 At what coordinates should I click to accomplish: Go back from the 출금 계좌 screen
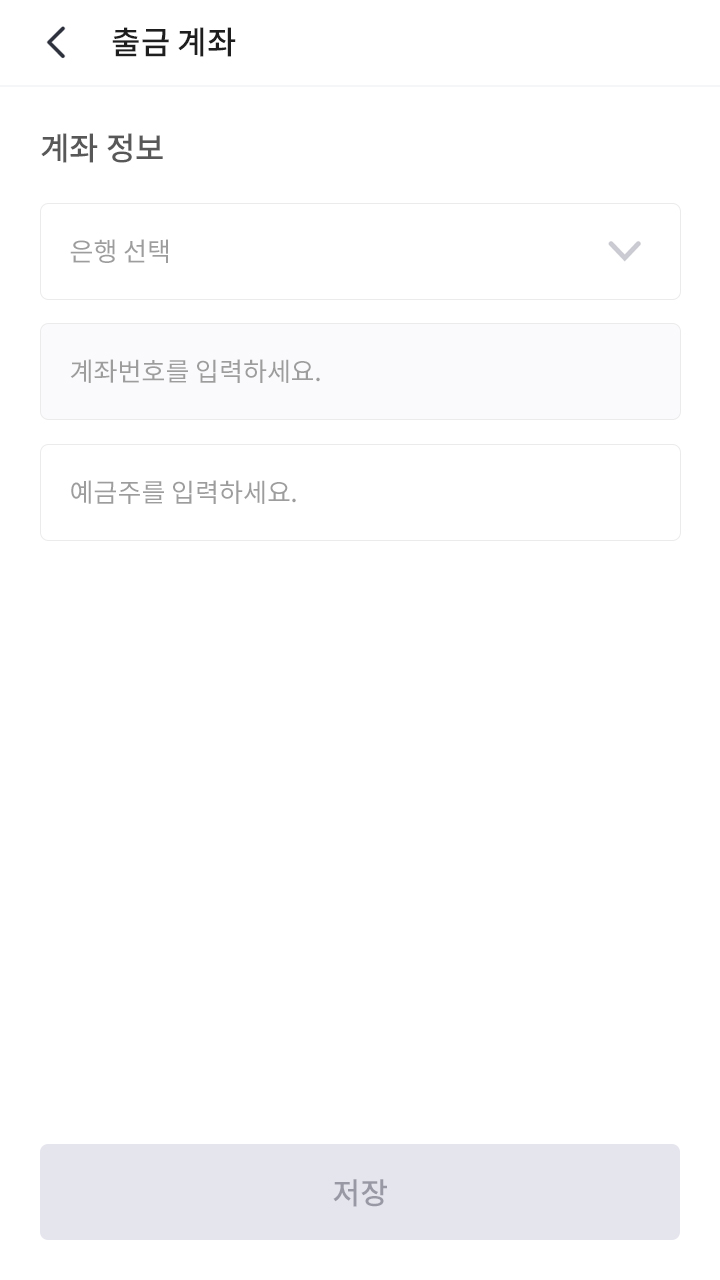point(56,43)
